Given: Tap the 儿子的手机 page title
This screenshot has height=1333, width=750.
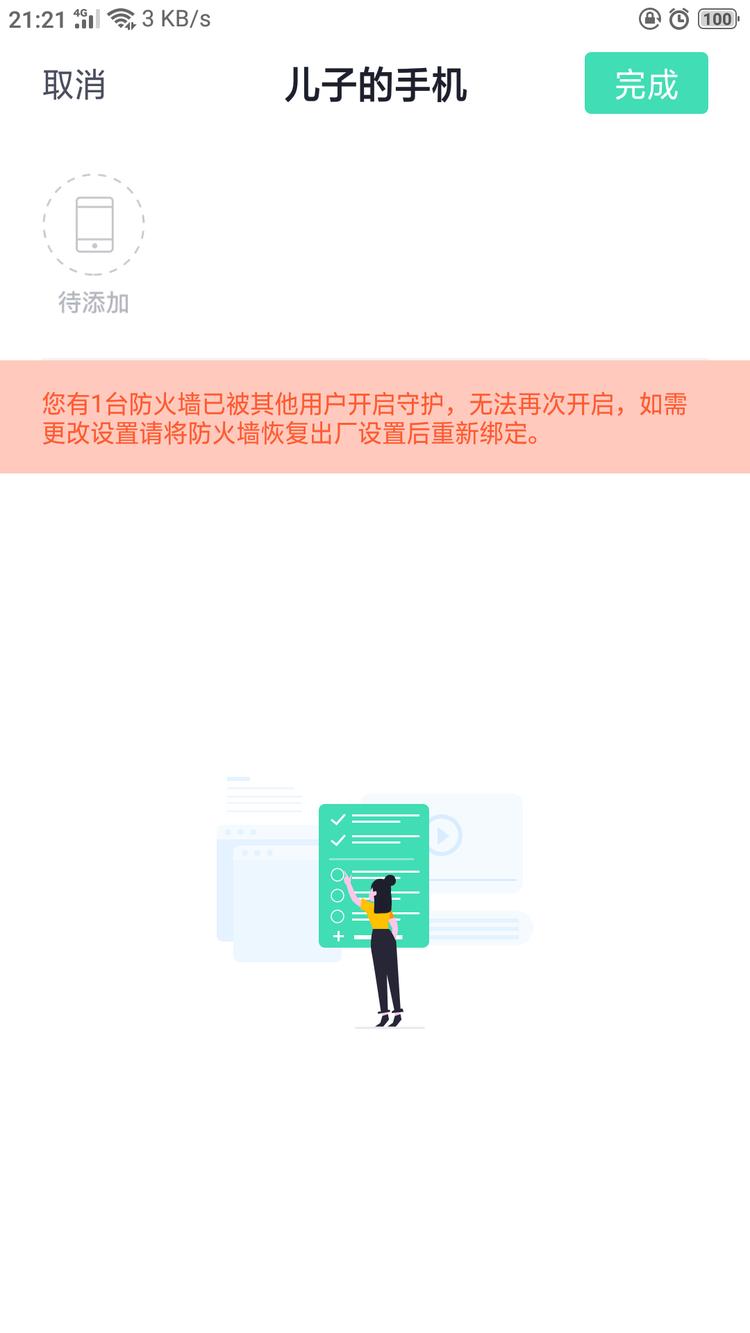Looking at the screenshot, I should [375, 84].
